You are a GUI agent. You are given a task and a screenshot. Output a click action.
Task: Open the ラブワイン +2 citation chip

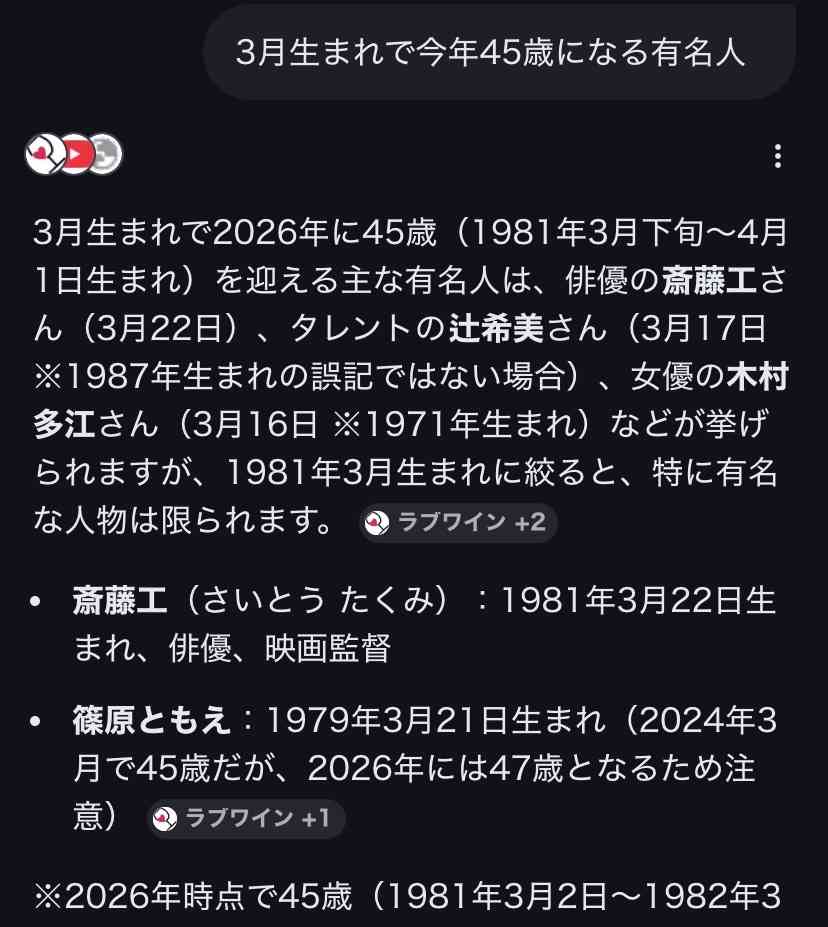(x=460, y=522)
